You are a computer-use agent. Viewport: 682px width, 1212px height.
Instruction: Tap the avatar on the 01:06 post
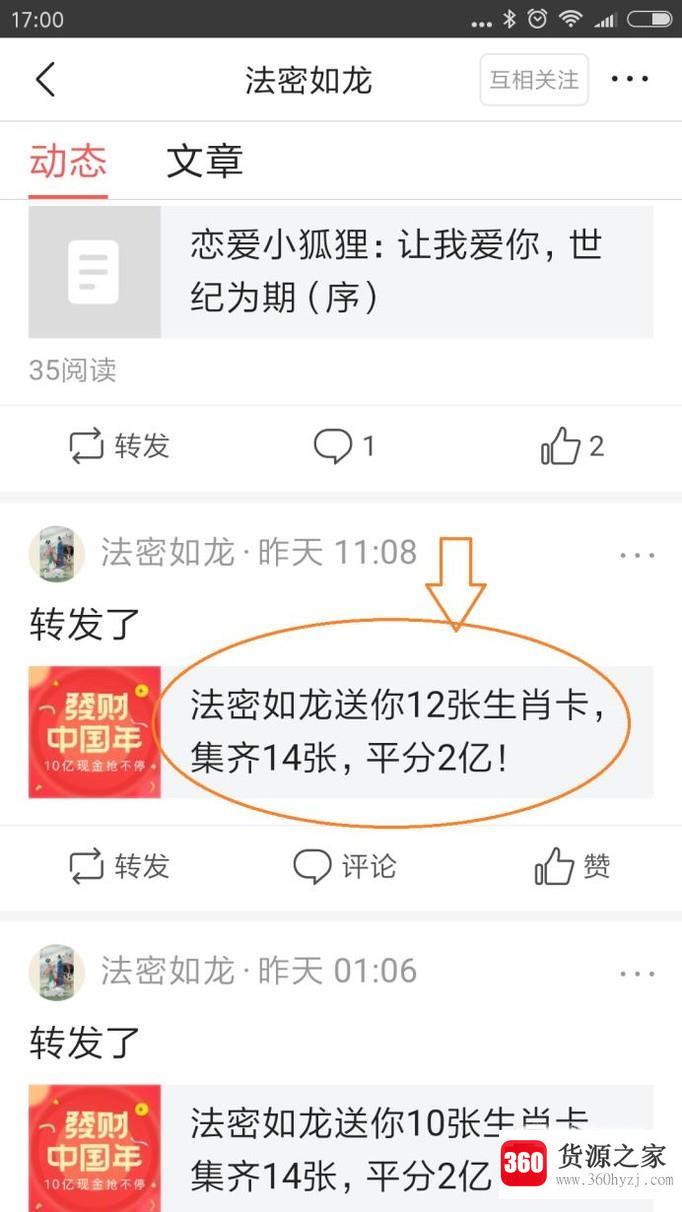[x=56, y=972]
